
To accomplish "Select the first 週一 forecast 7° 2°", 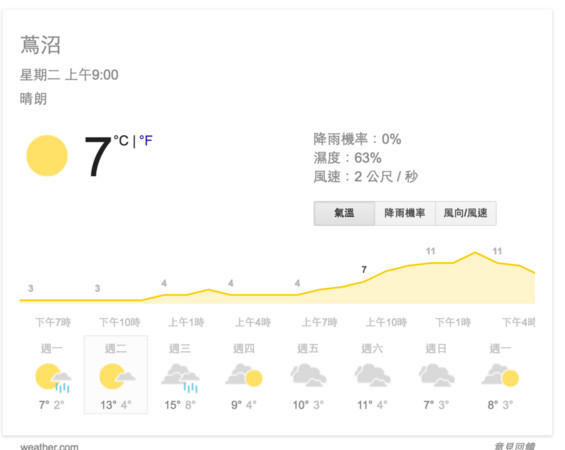I will (x=52, y=375).
